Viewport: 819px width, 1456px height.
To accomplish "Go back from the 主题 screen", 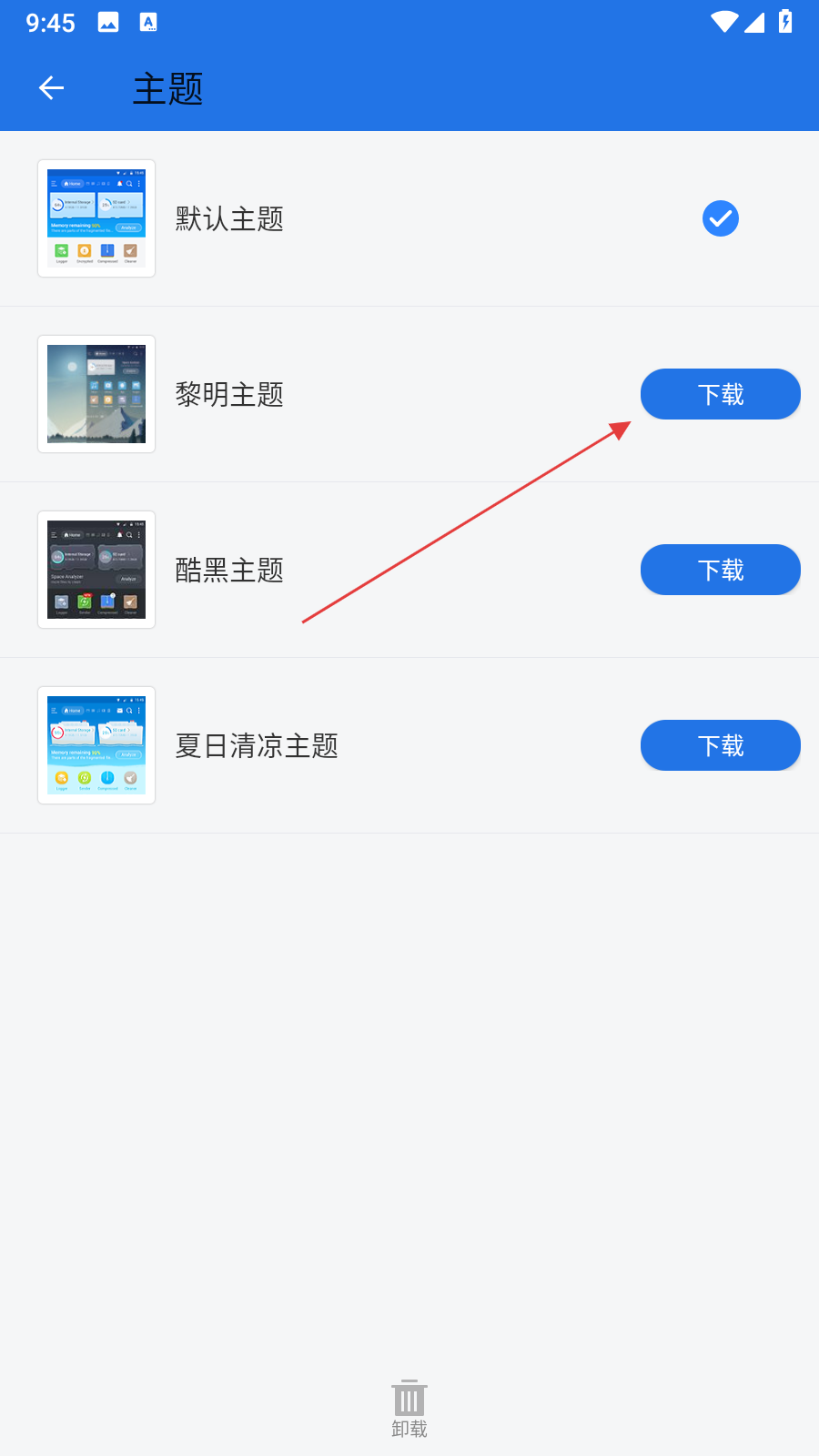I will pos(52,88).
